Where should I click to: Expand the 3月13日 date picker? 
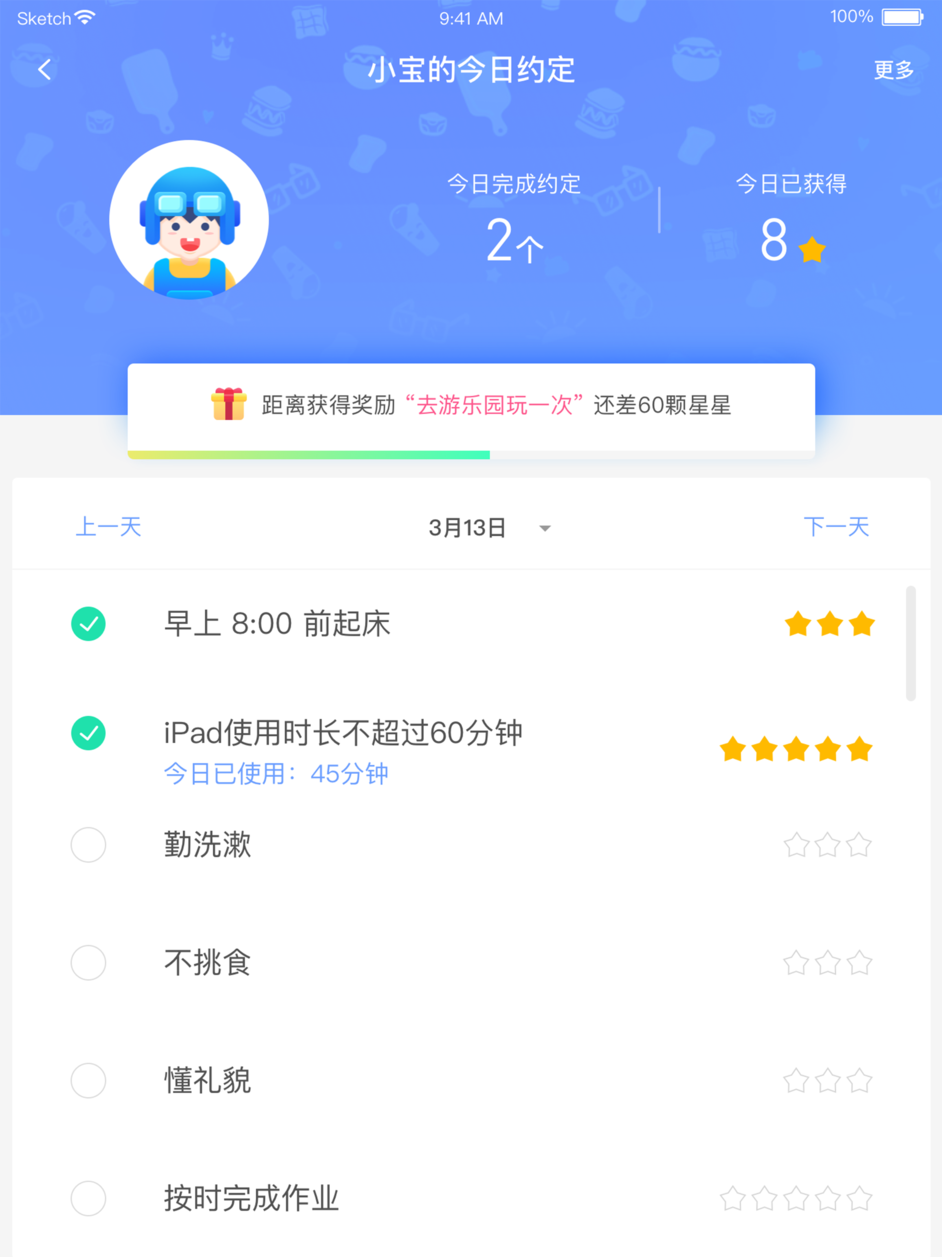coord(490,528)
